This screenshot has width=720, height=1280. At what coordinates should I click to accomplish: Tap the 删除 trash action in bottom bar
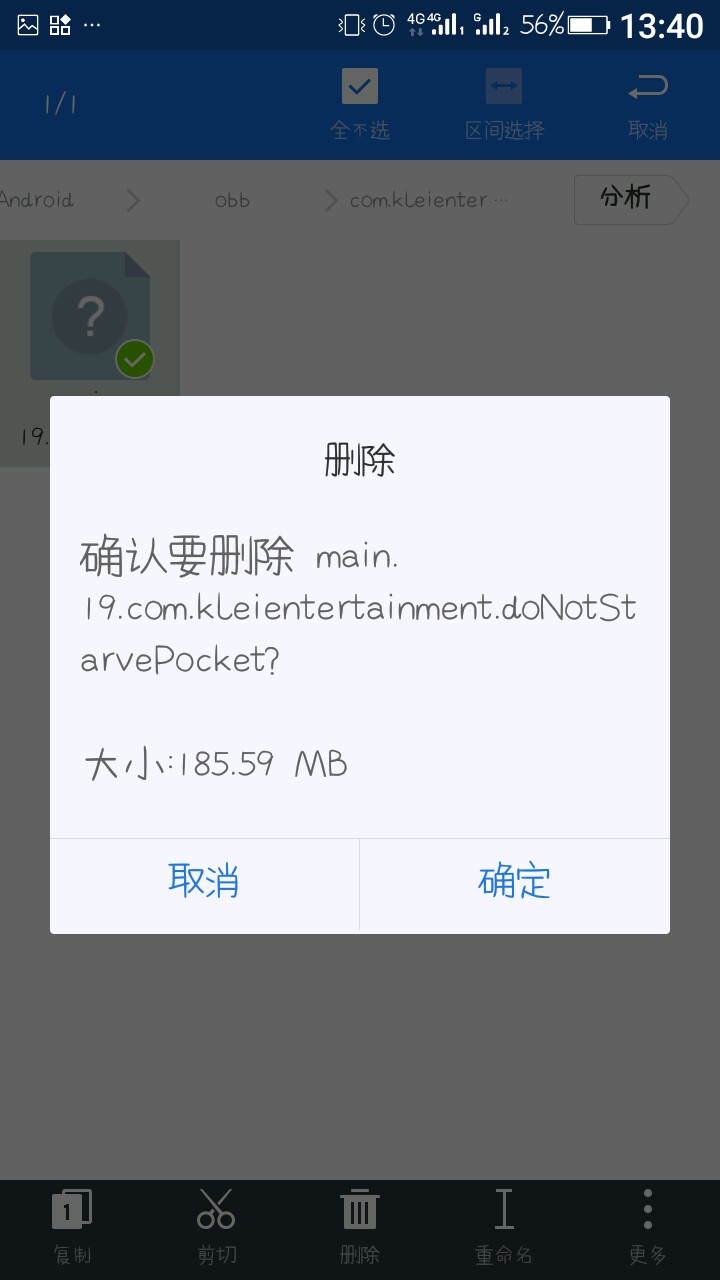pyautogui.click(x=360, y=1228)
